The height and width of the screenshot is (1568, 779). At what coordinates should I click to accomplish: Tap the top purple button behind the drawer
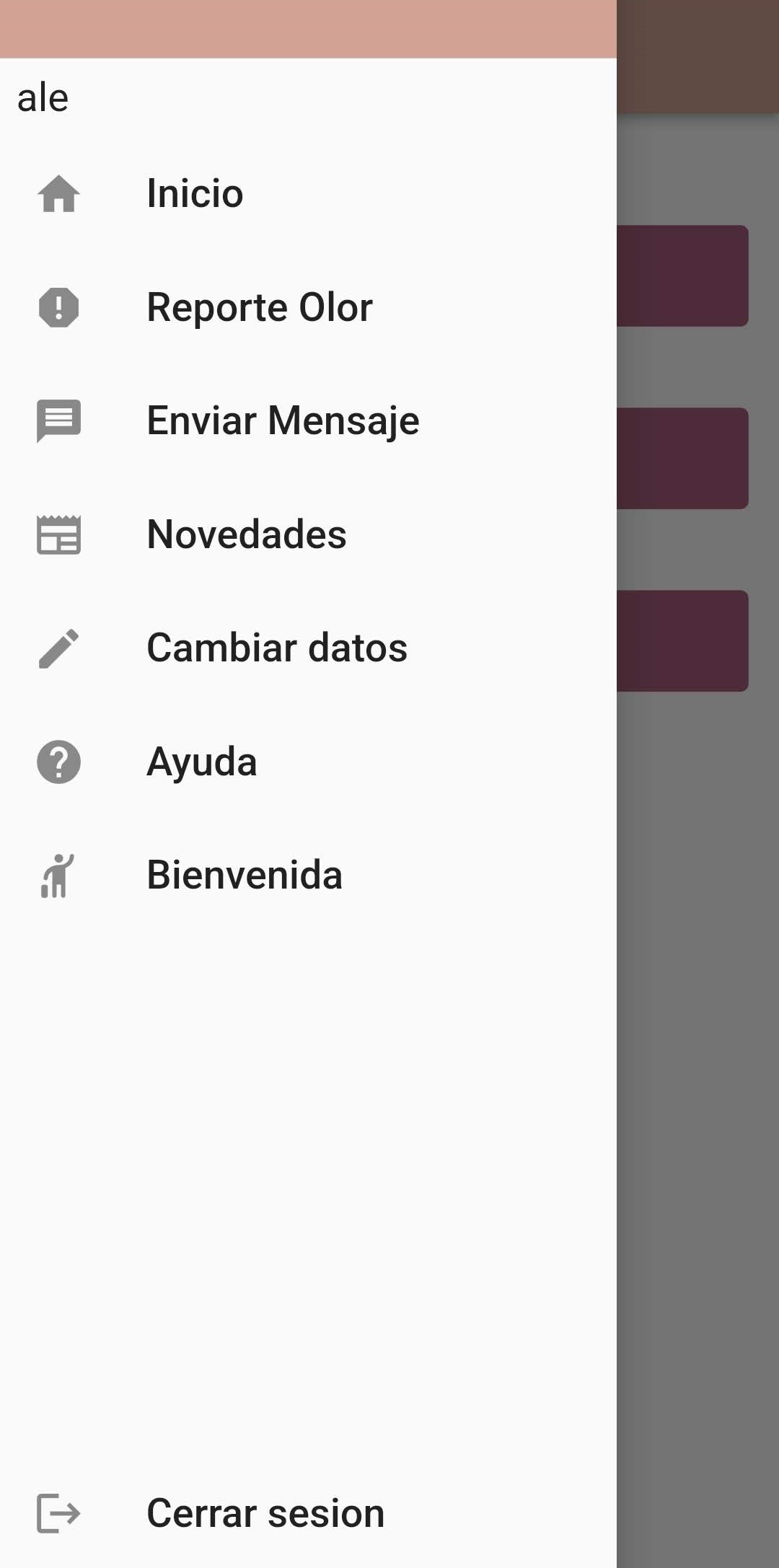click(685, 276)
